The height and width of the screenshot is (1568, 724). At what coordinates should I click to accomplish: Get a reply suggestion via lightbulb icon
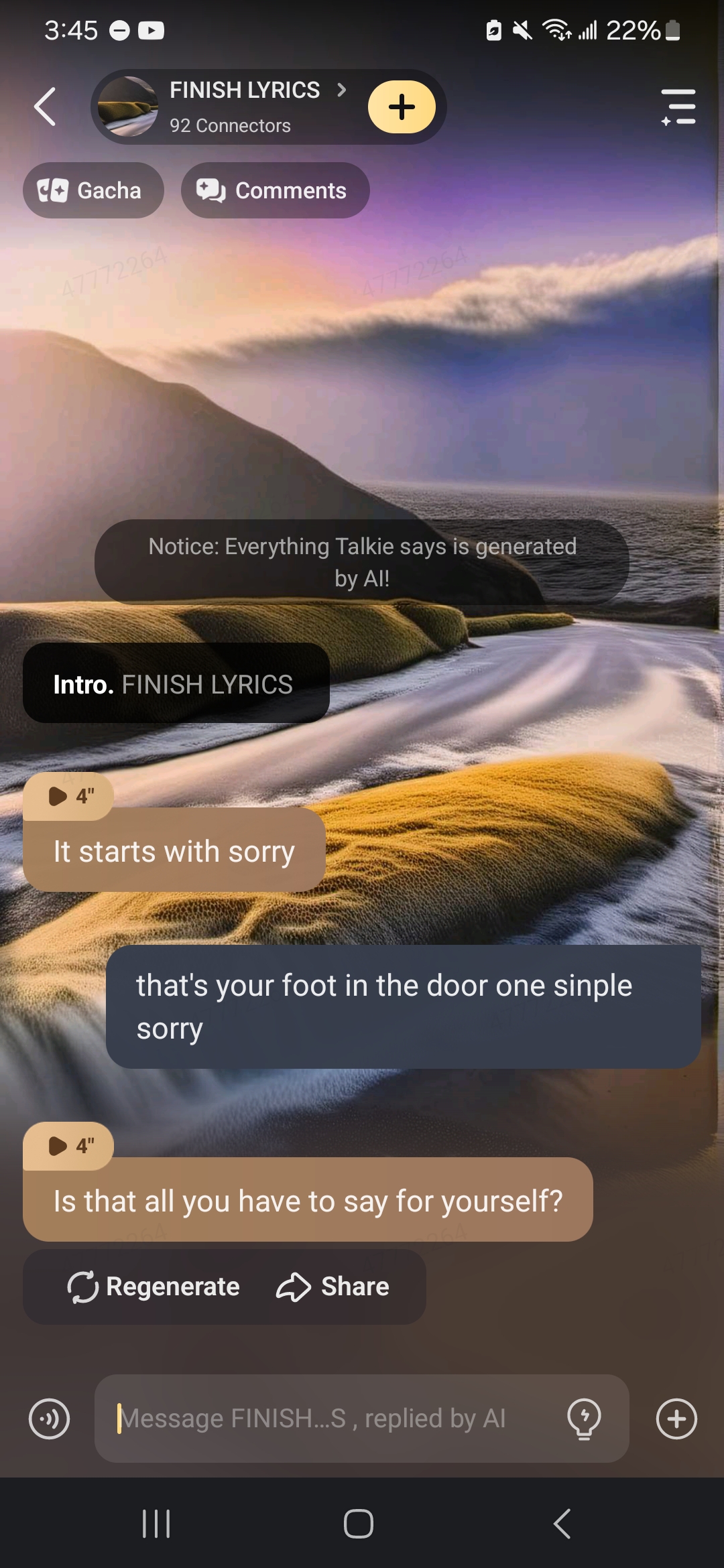(584, 1419)
